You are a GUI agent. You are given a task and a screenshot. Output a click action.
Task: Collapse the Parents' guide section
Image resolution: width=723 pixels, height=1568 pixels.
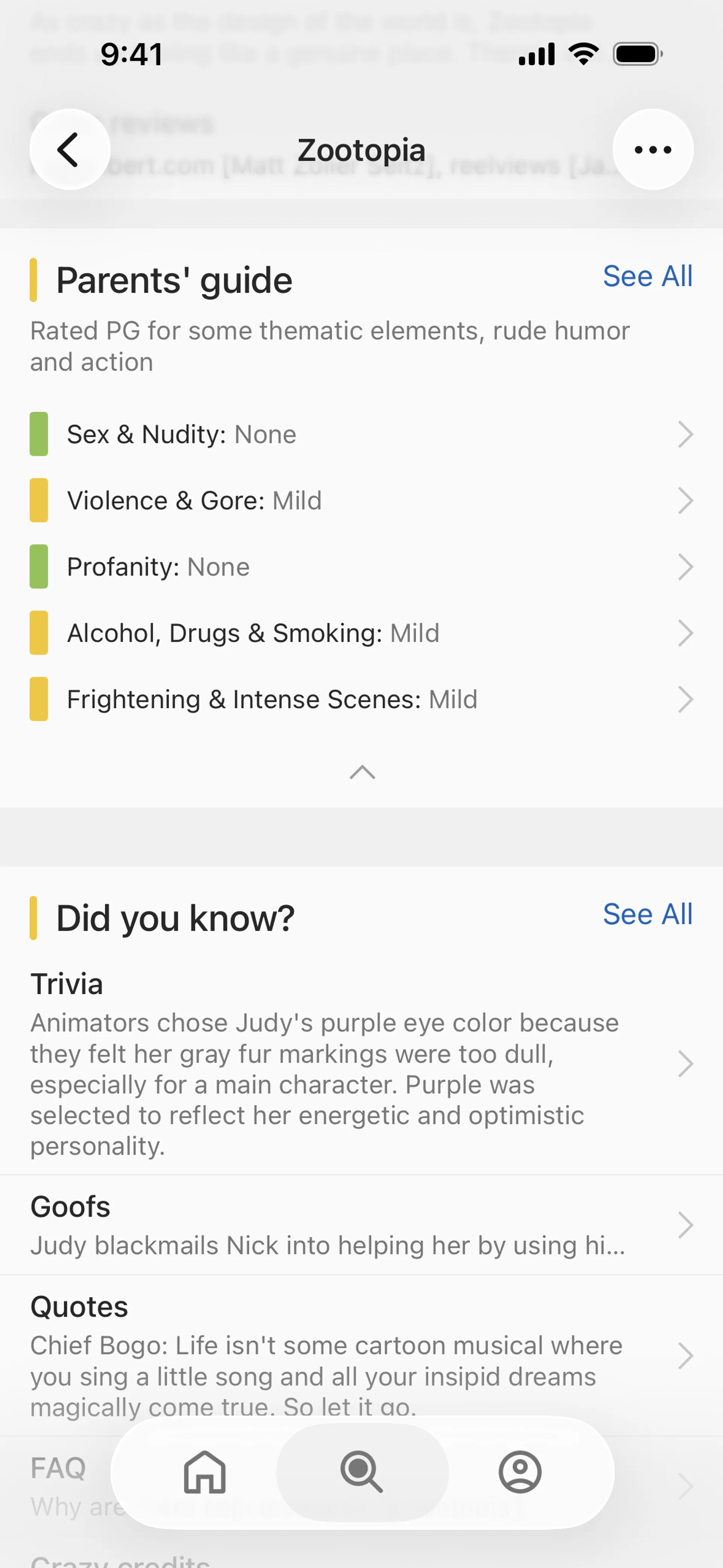362,772
